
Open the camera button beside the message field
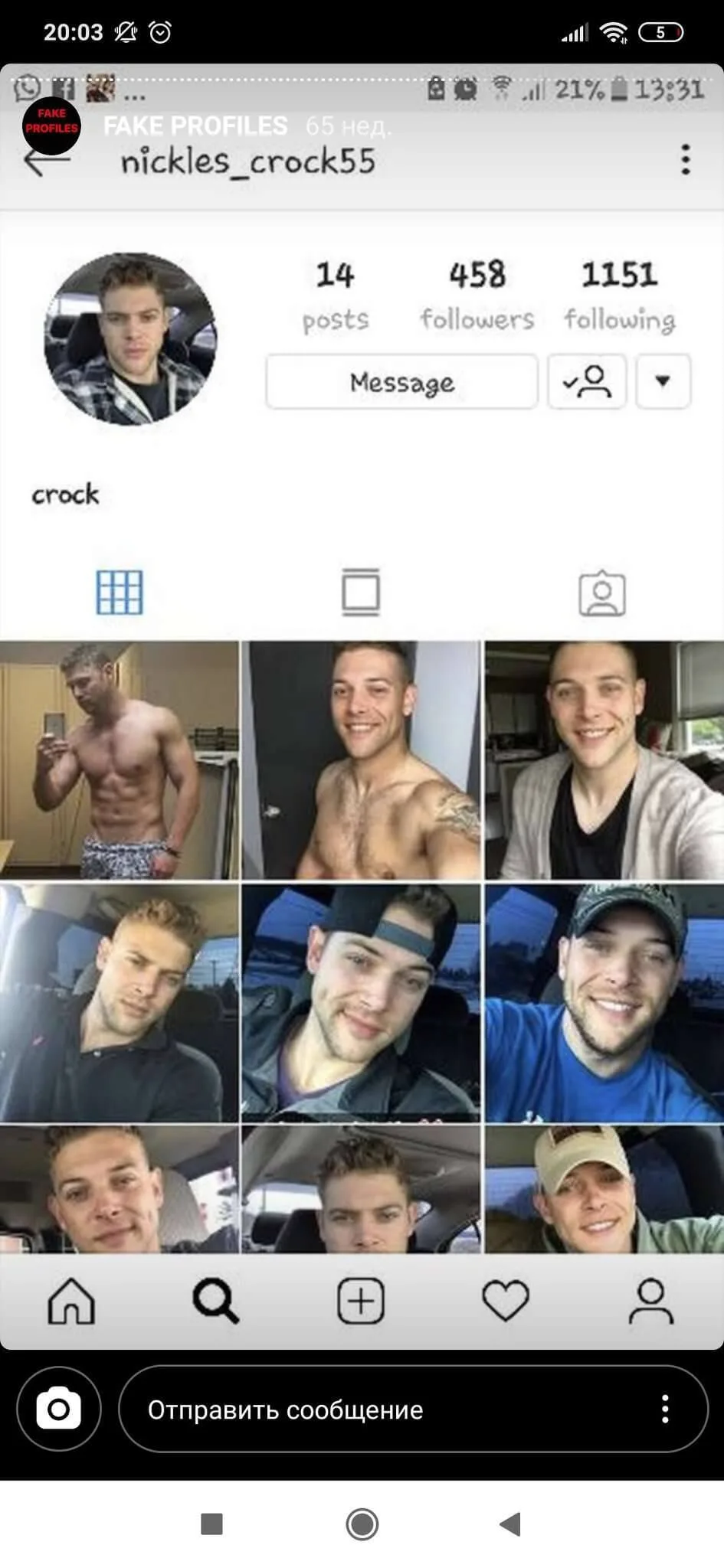click(59, 1409)
